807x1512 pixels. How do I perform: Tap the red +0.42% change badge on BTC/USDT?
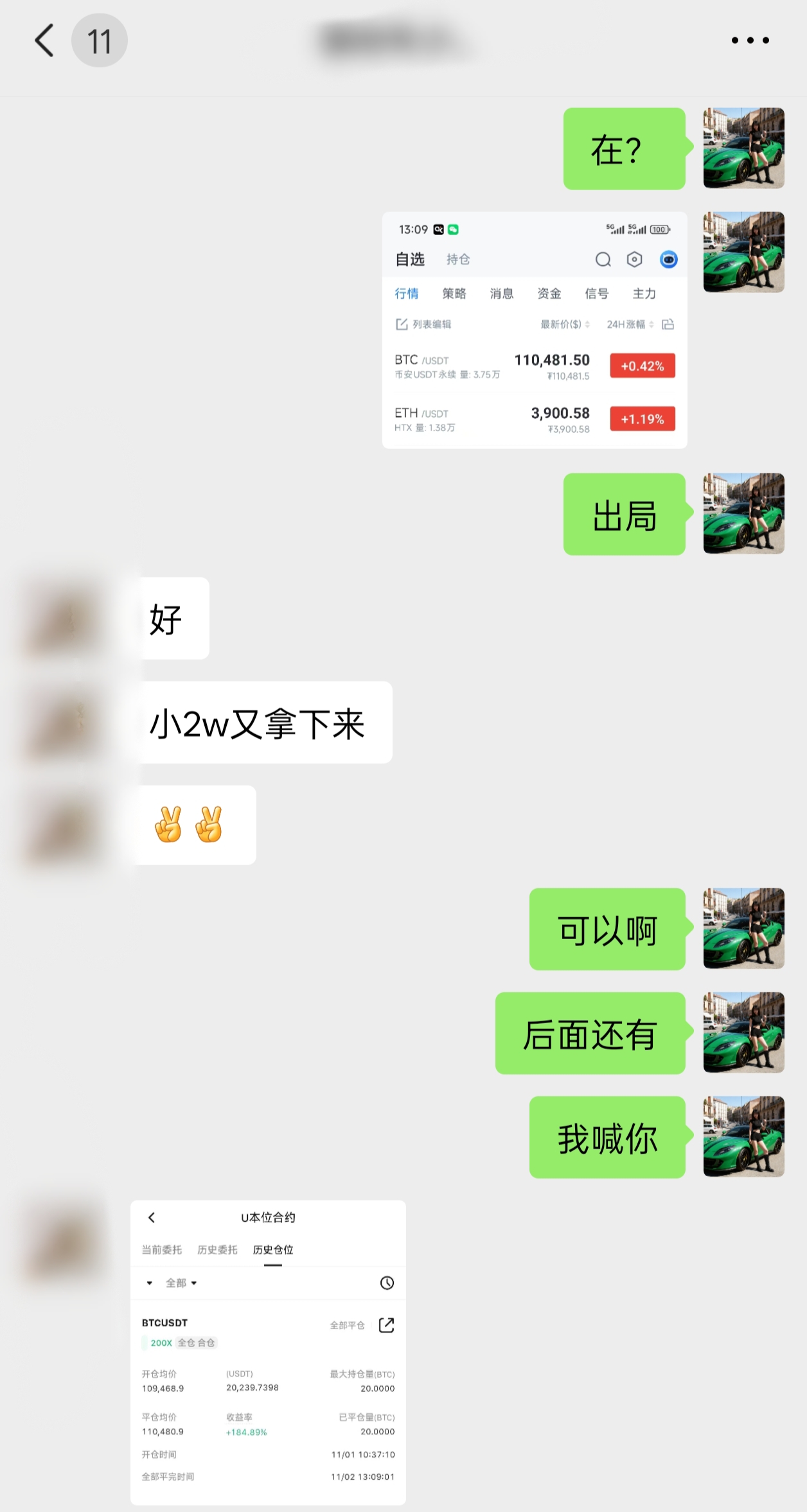(641, 365)
